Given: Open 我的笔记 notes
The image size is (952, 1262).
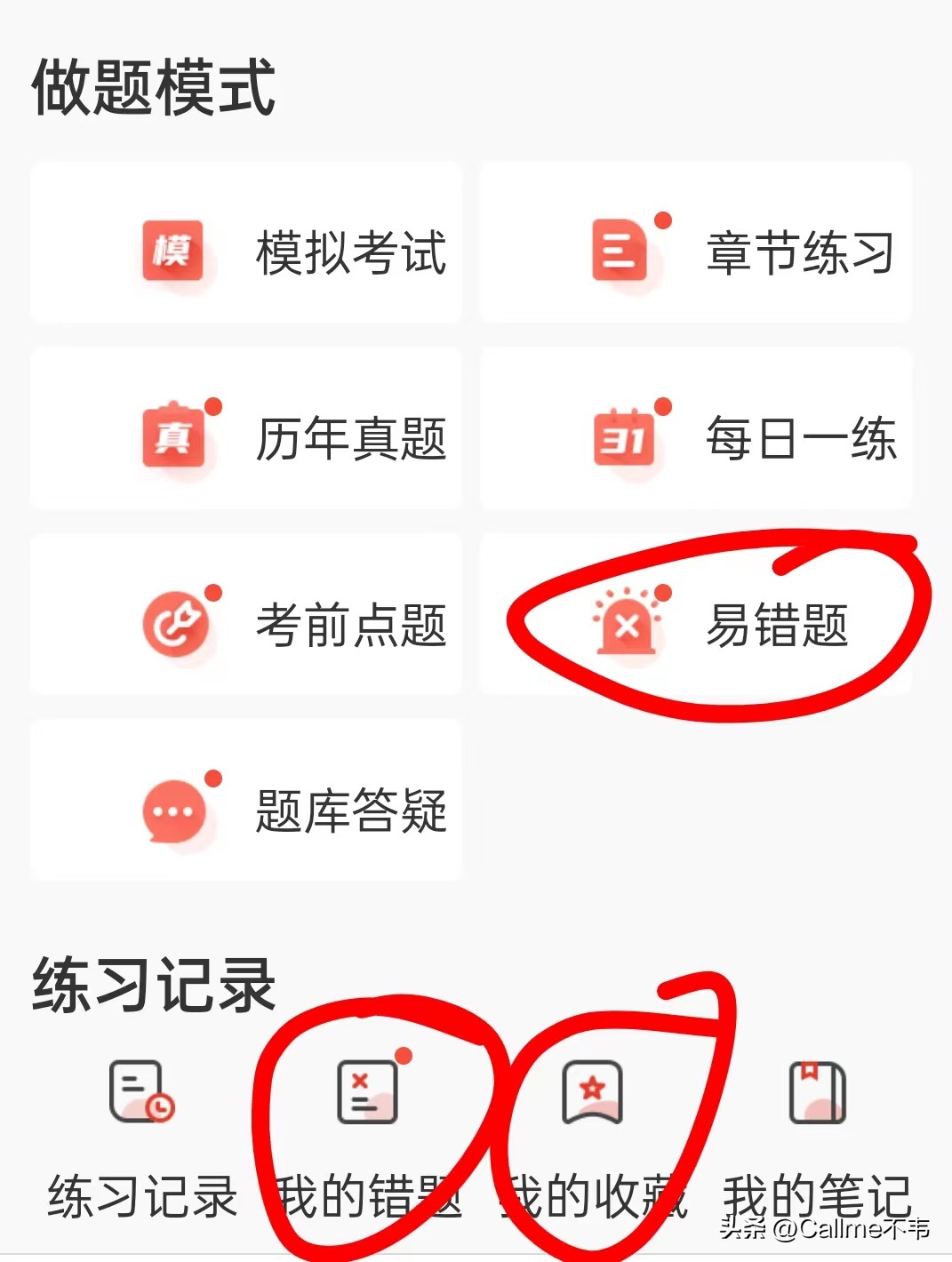Looking at the screenshot, I should pos(817,1138).
